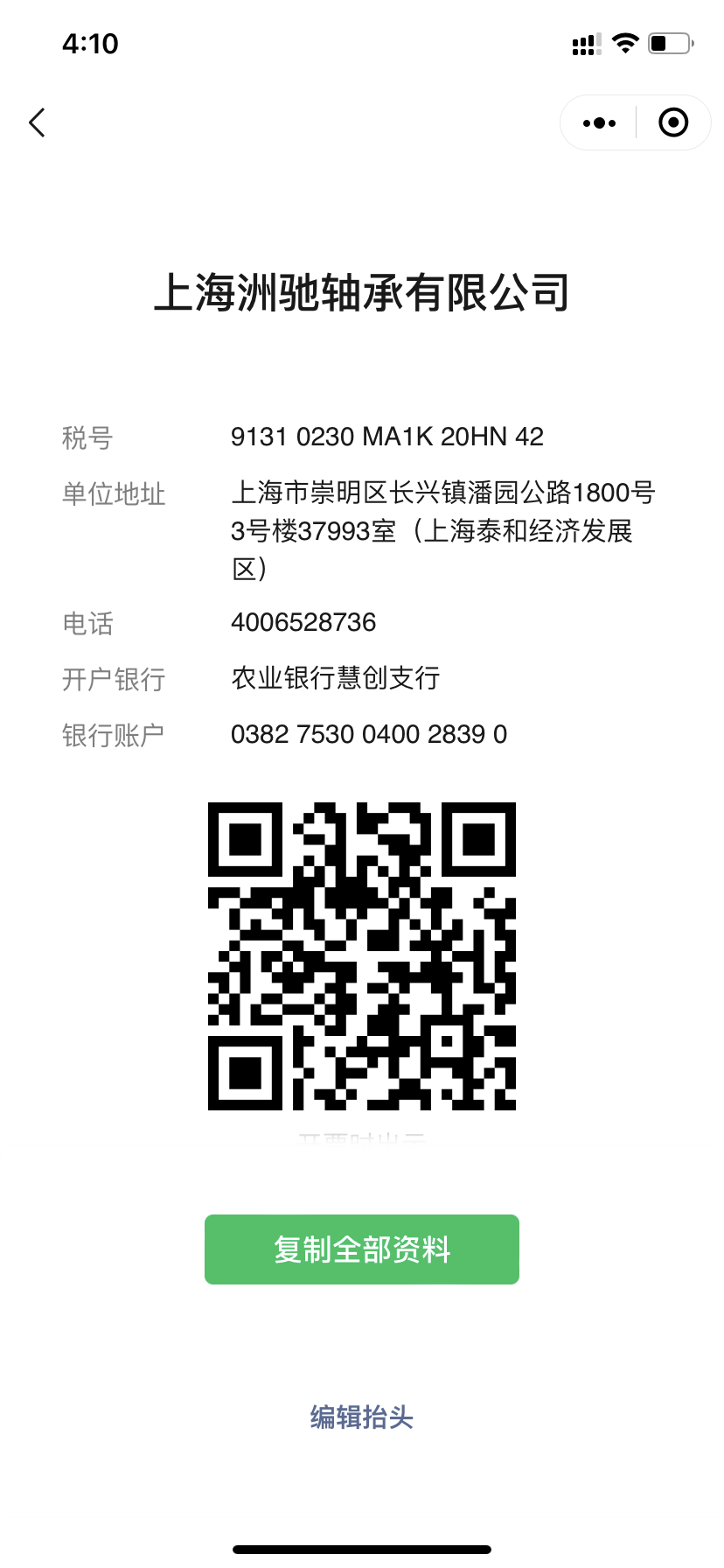This screenshot has height=1568, width=724.
Task: Close the mini program with the circle icon
Action: coord(672,122)
